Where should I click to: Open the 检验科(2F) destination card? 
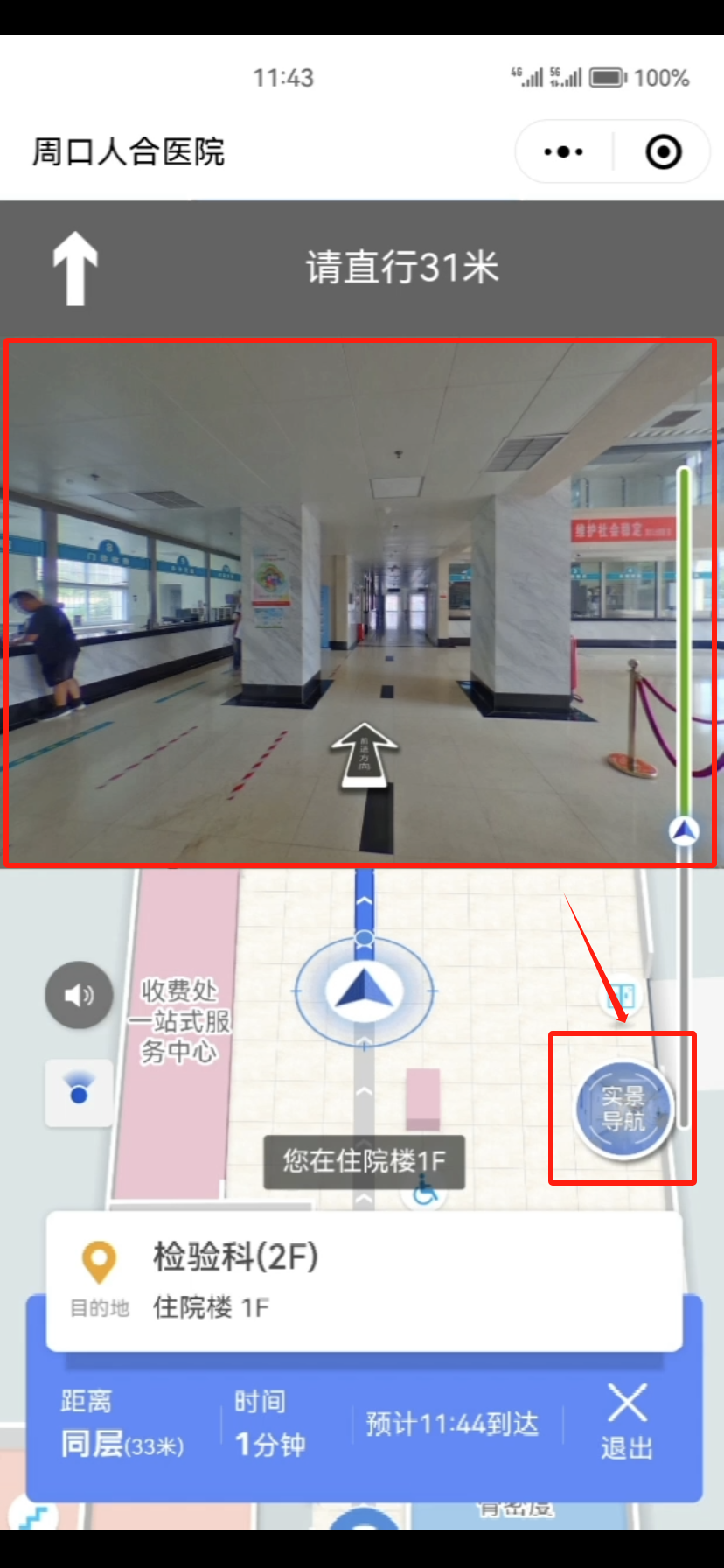[x=364, y=1281]
